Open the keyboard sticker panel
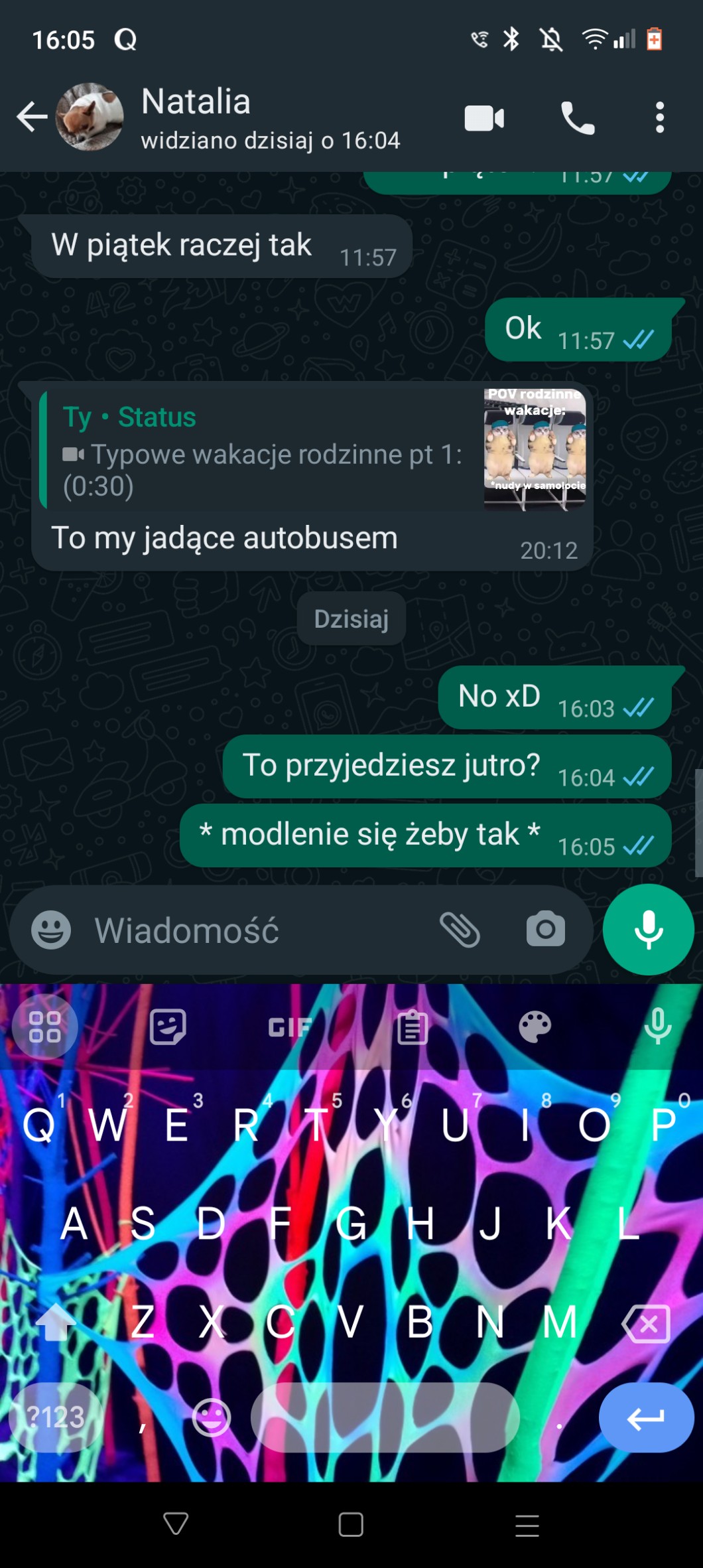Screen dimensions: 703x1568 pyautogui.click(x=168, y=1027)
